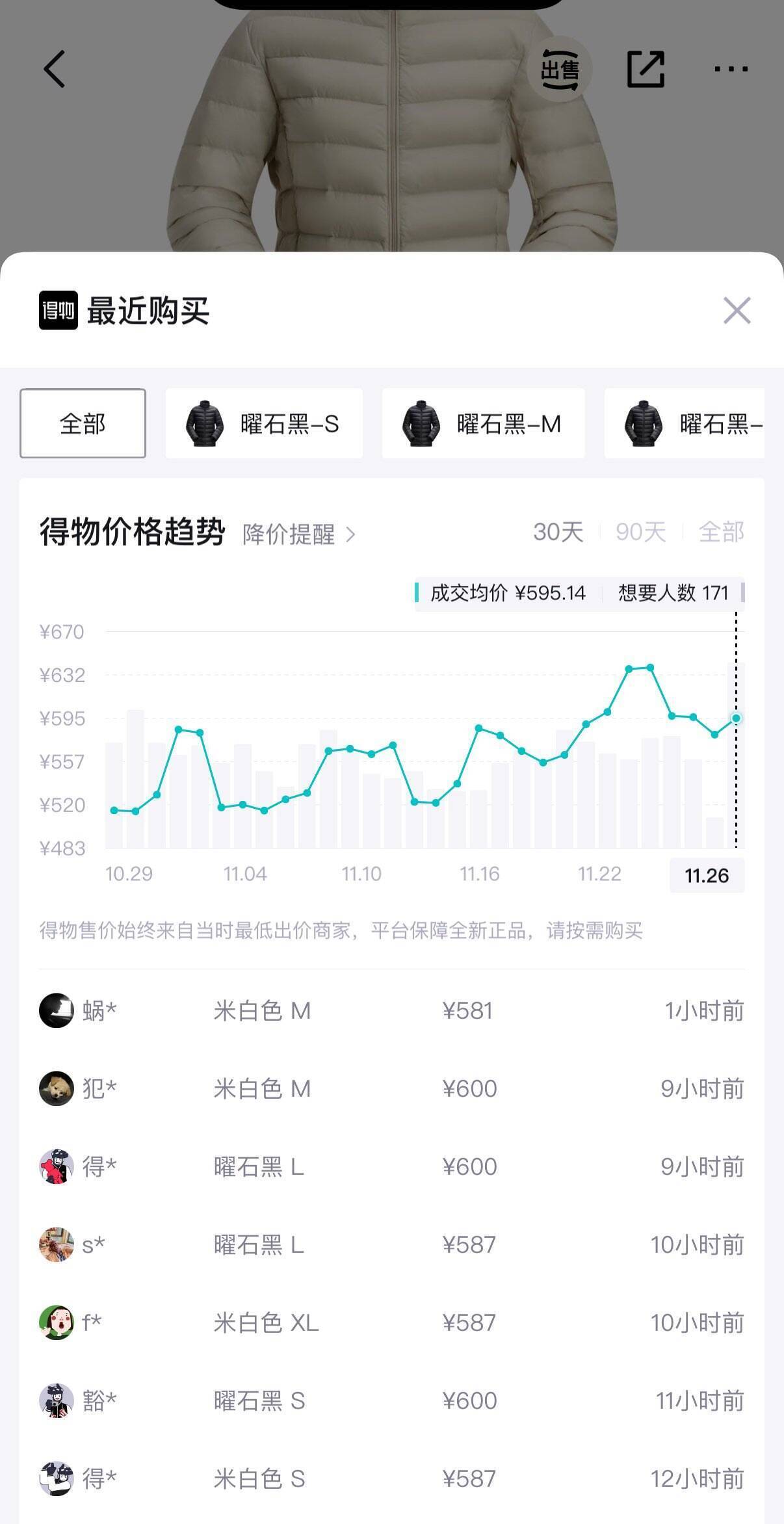Show the full price trend history

point(721,532)
